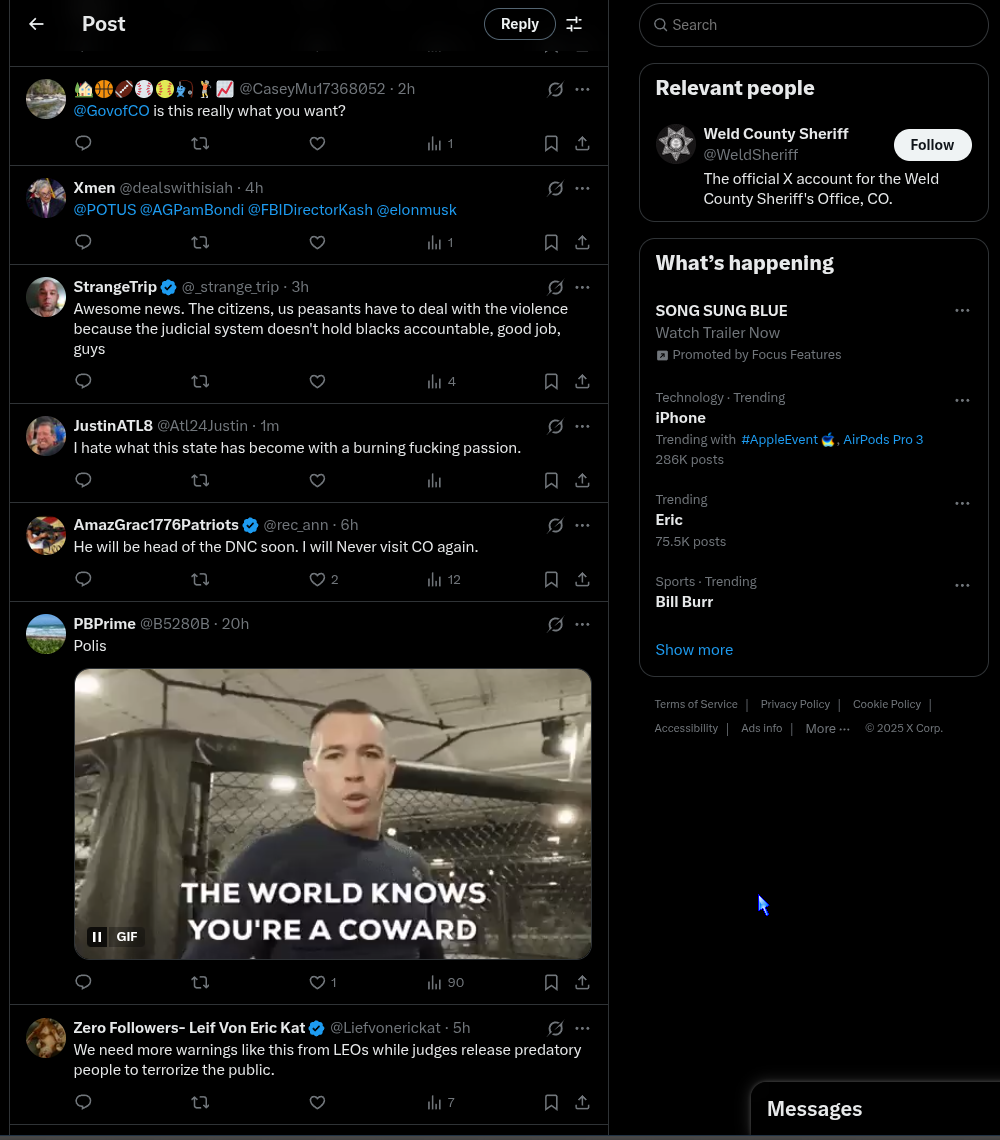Open the @GovofCO mention link
Viewport: 1000px width, 1140px height.
click(111, 111)
